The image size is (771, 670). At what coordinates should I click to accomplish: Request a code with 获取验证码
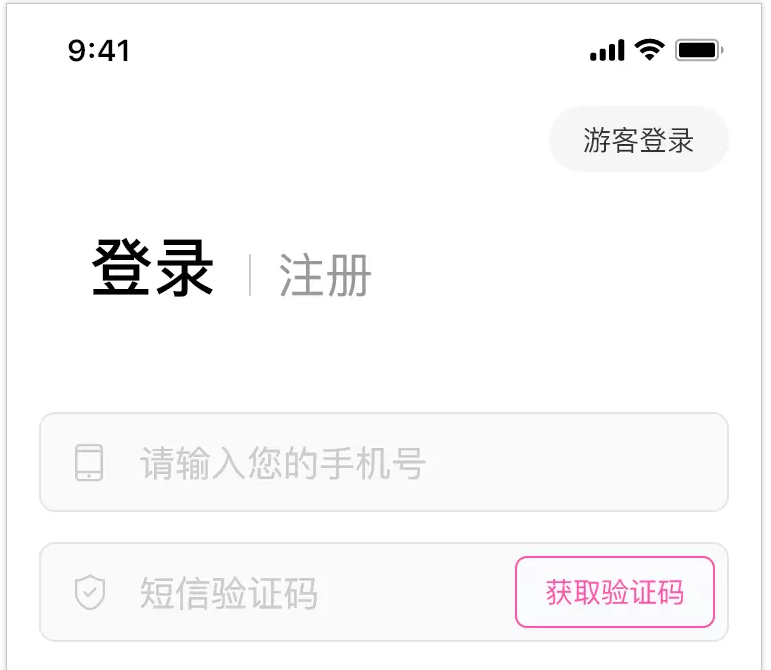coord(614,592)
